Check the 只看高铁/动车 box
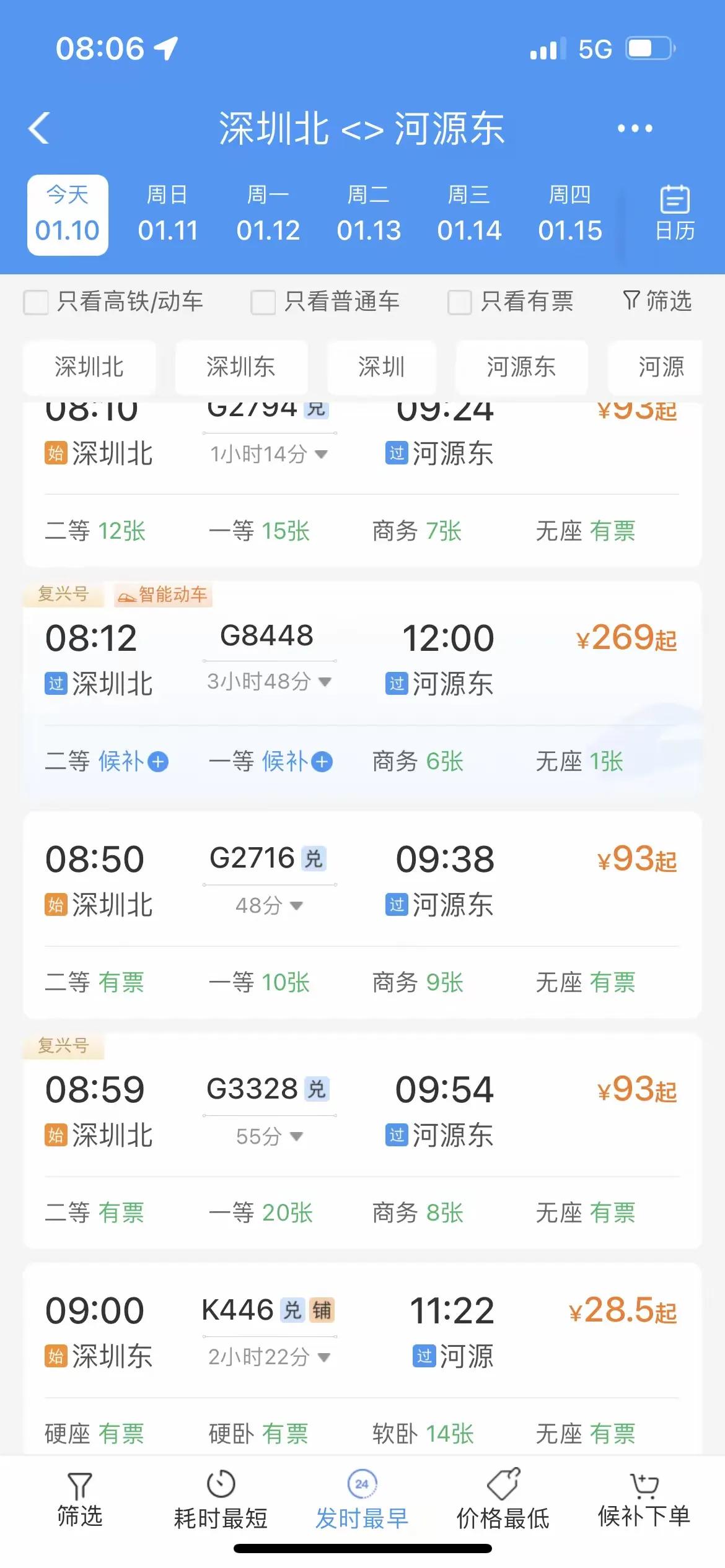 click(36, 303)
